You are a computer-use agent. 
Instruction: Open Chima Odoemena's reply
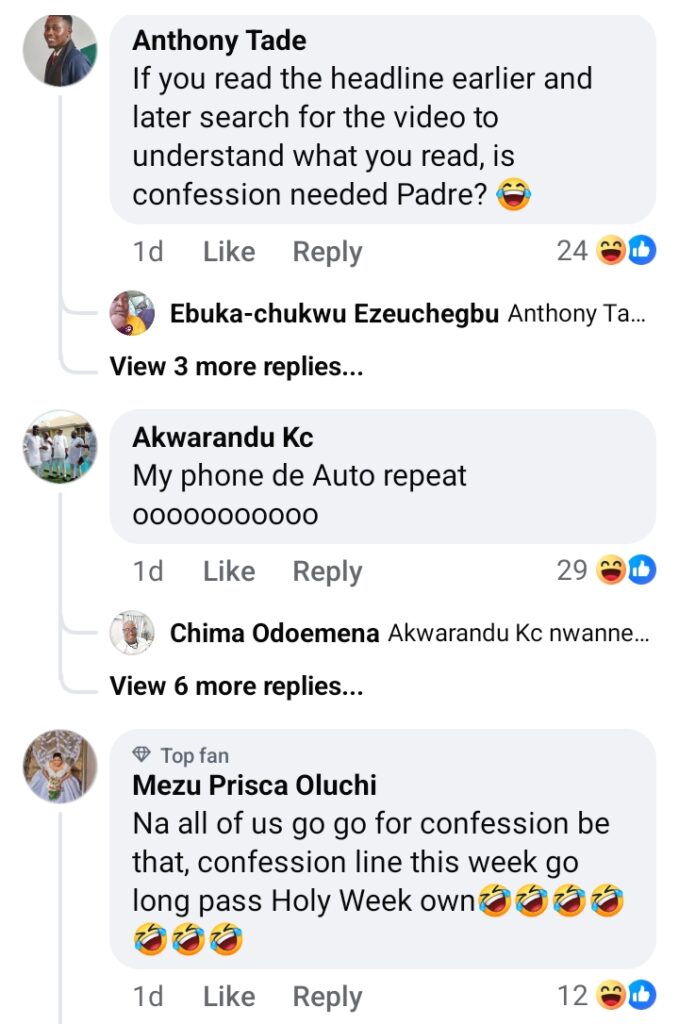(x=410, y=633)
